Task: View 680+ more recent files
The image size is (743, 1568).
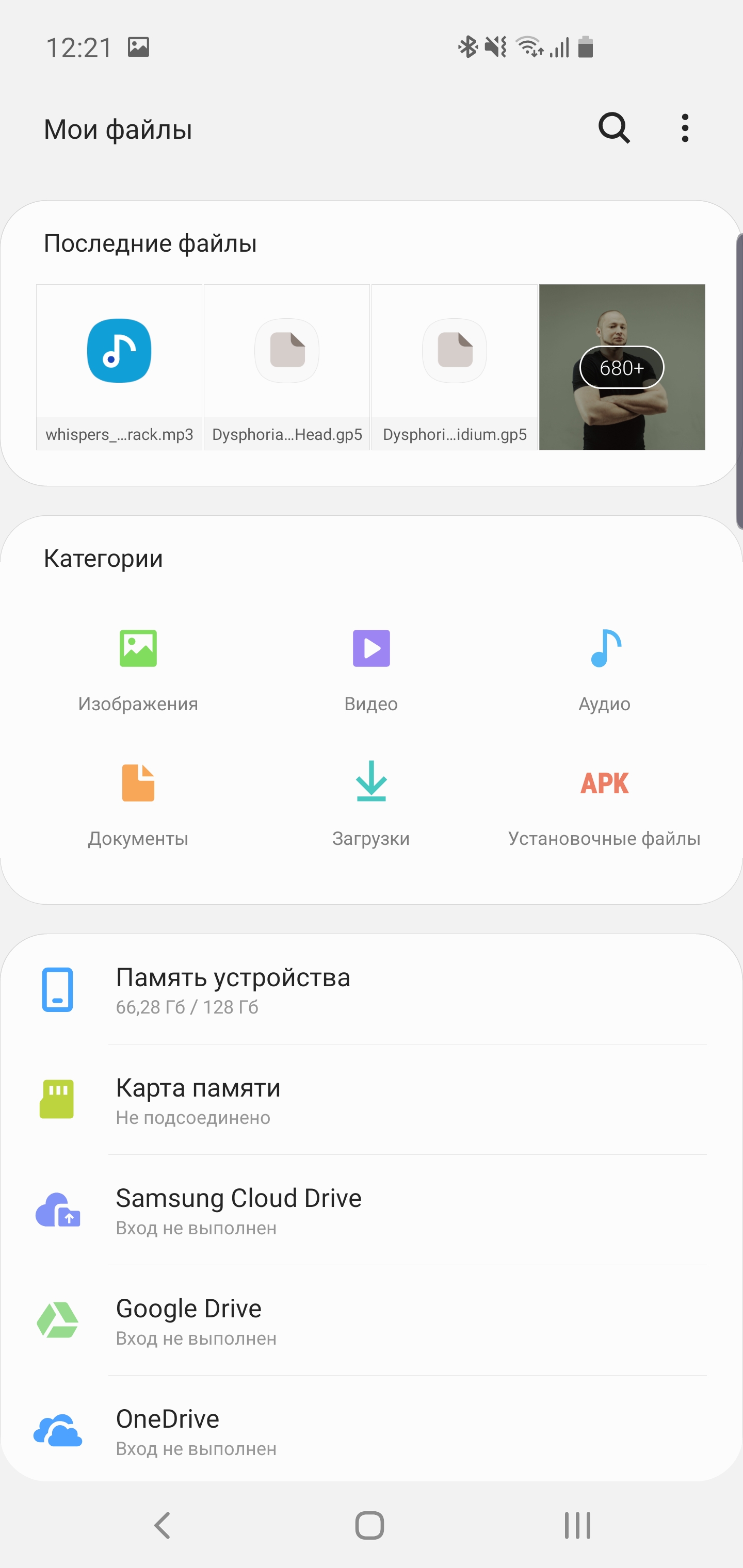Action: point(622,367)
